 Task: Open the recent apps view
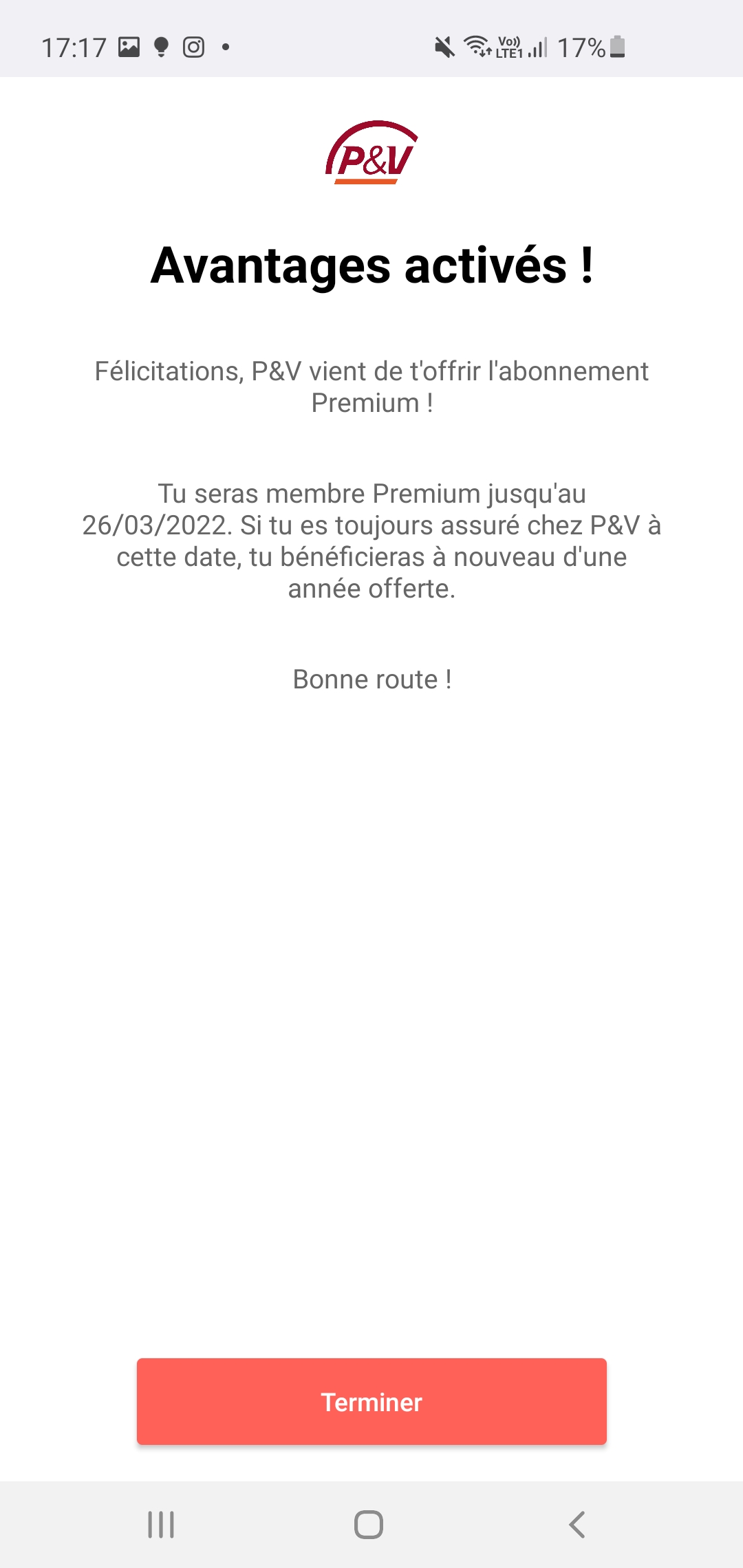(x=161, y=1525)
